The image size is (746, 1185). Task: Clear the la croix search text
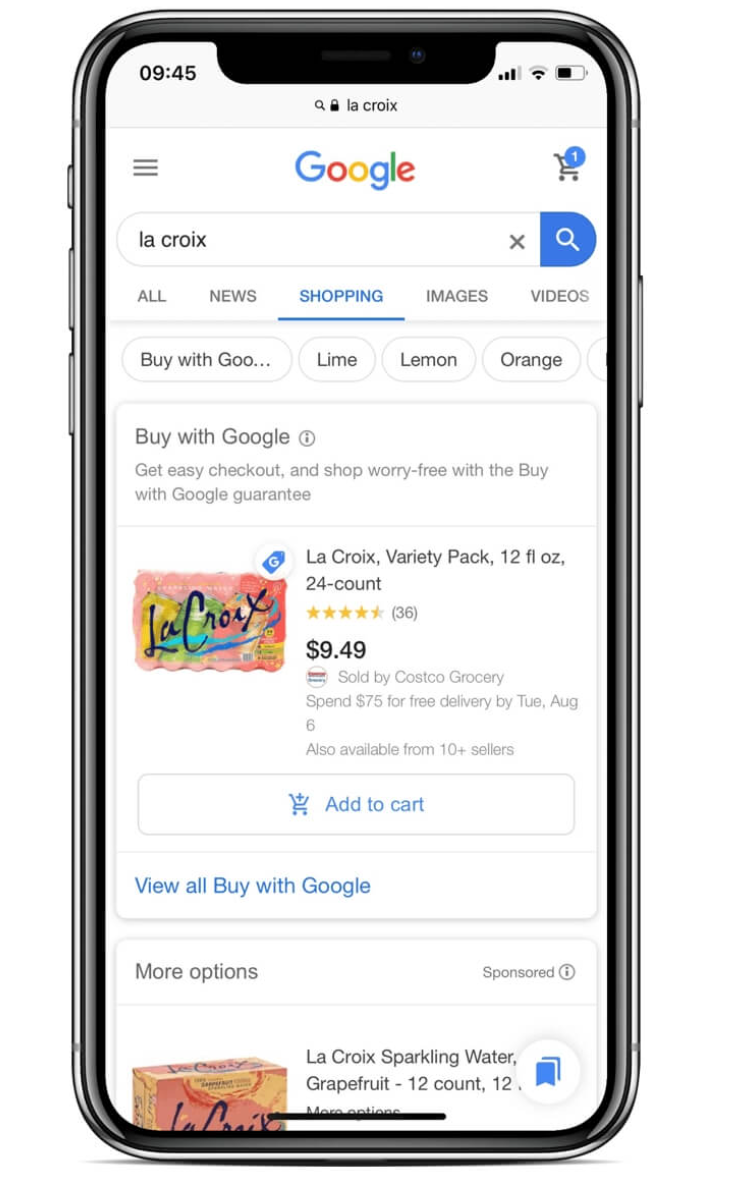(517, 241)
